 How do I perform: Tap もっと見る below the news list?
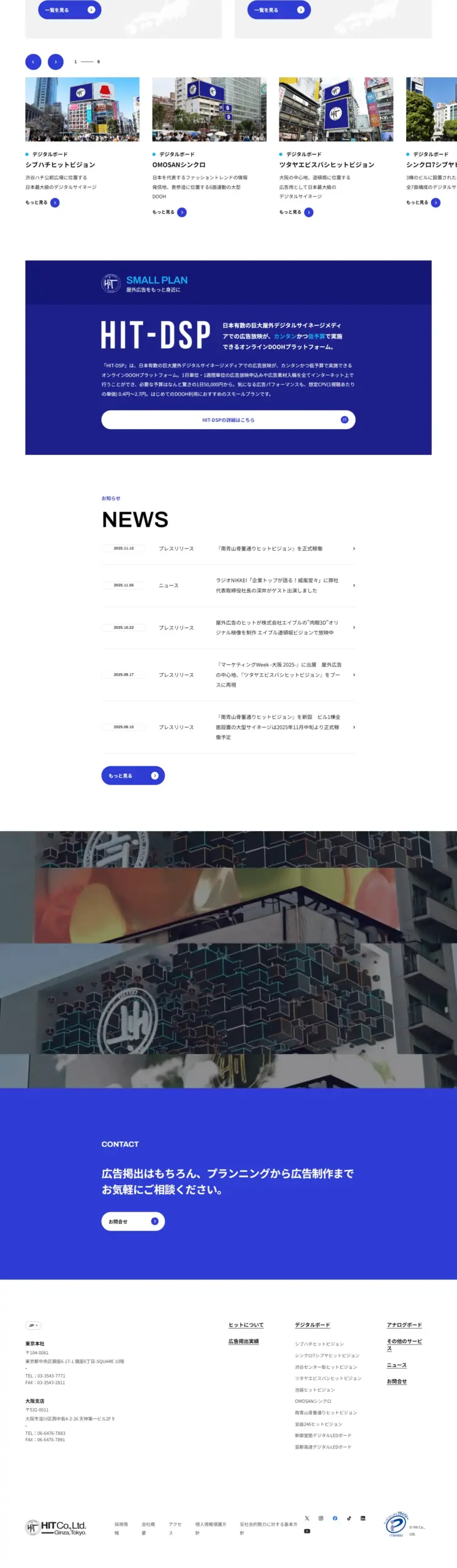132,775
